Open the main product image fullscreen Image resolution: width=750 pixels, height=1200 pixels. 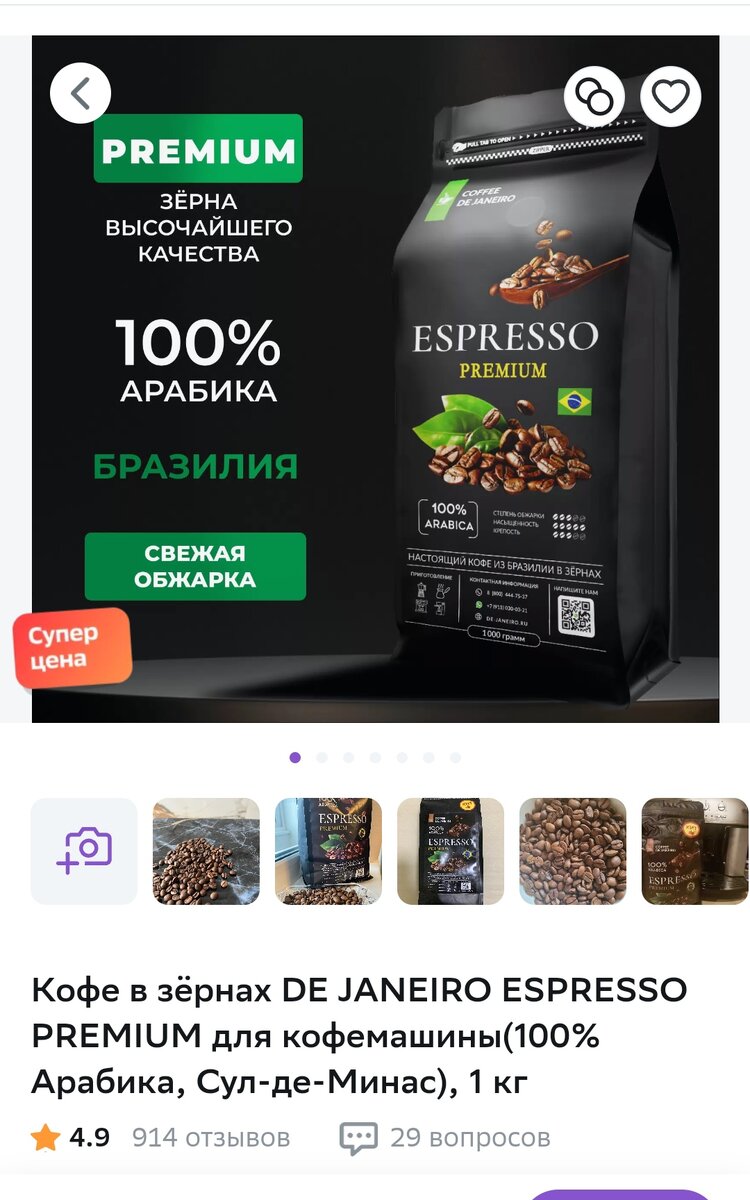tap(375, 400)
